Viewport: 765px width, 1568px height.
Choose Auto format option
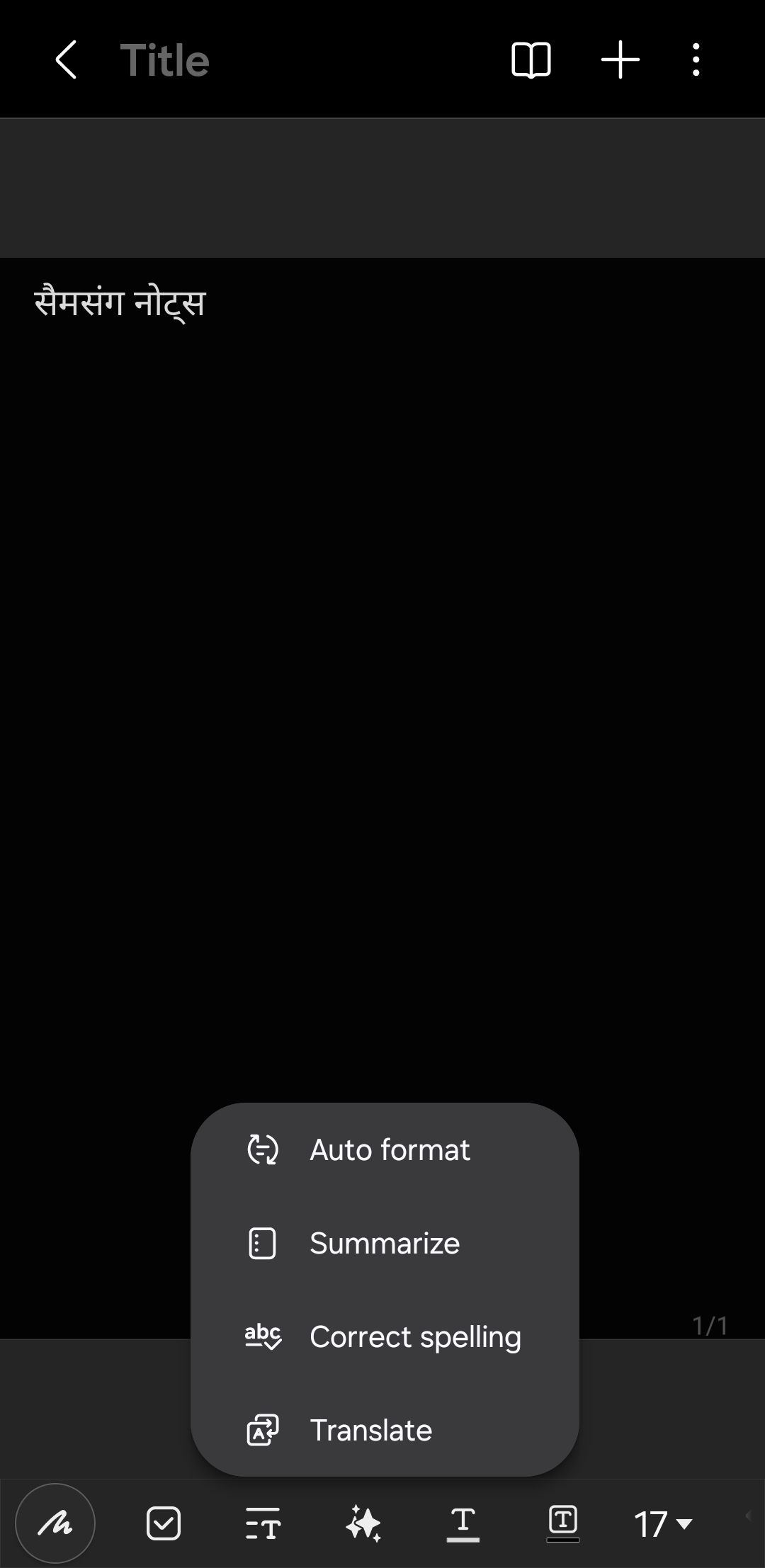coord(389,1149)
